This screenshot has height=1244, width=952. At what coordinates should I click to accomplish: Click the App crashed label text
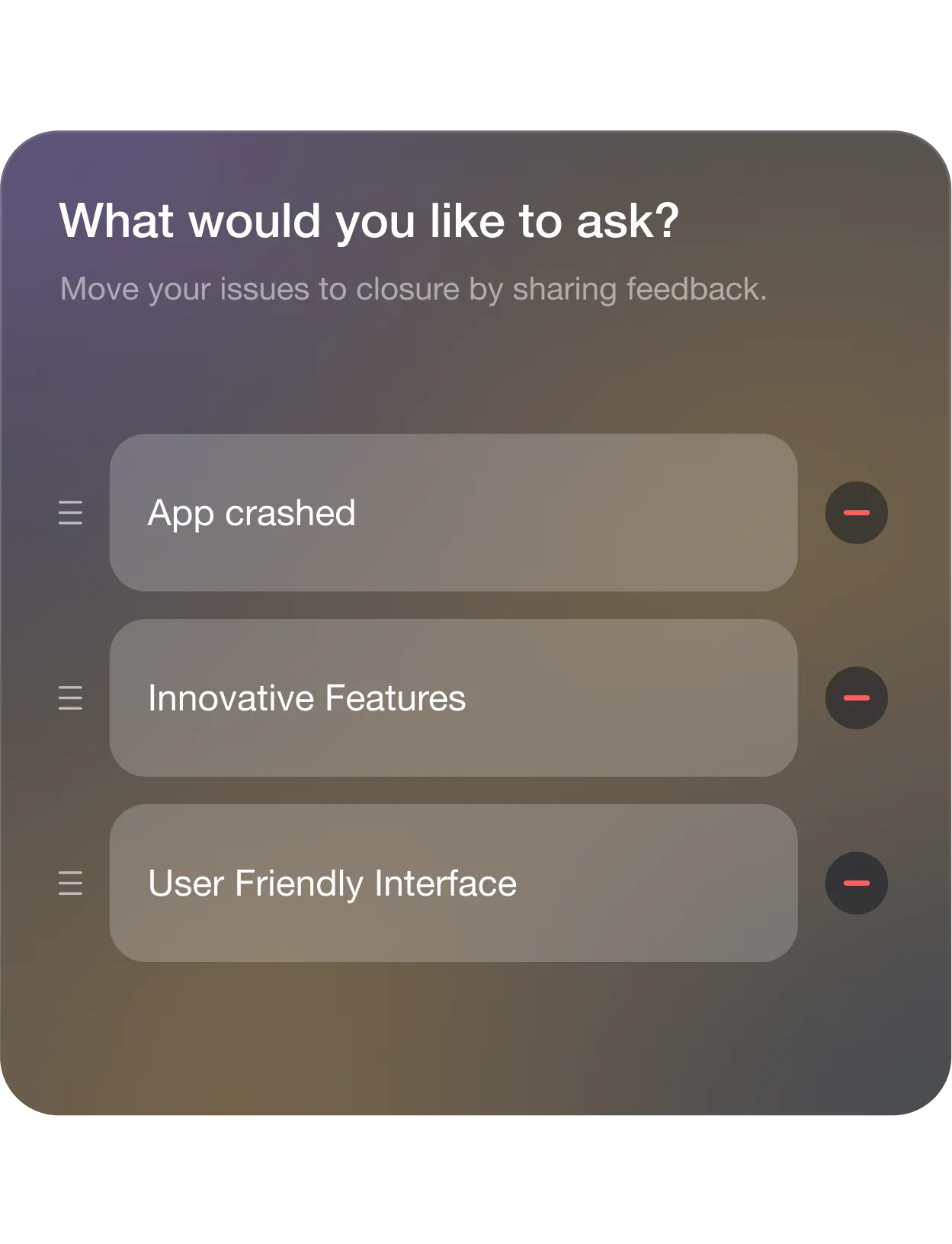coord(252,513)
